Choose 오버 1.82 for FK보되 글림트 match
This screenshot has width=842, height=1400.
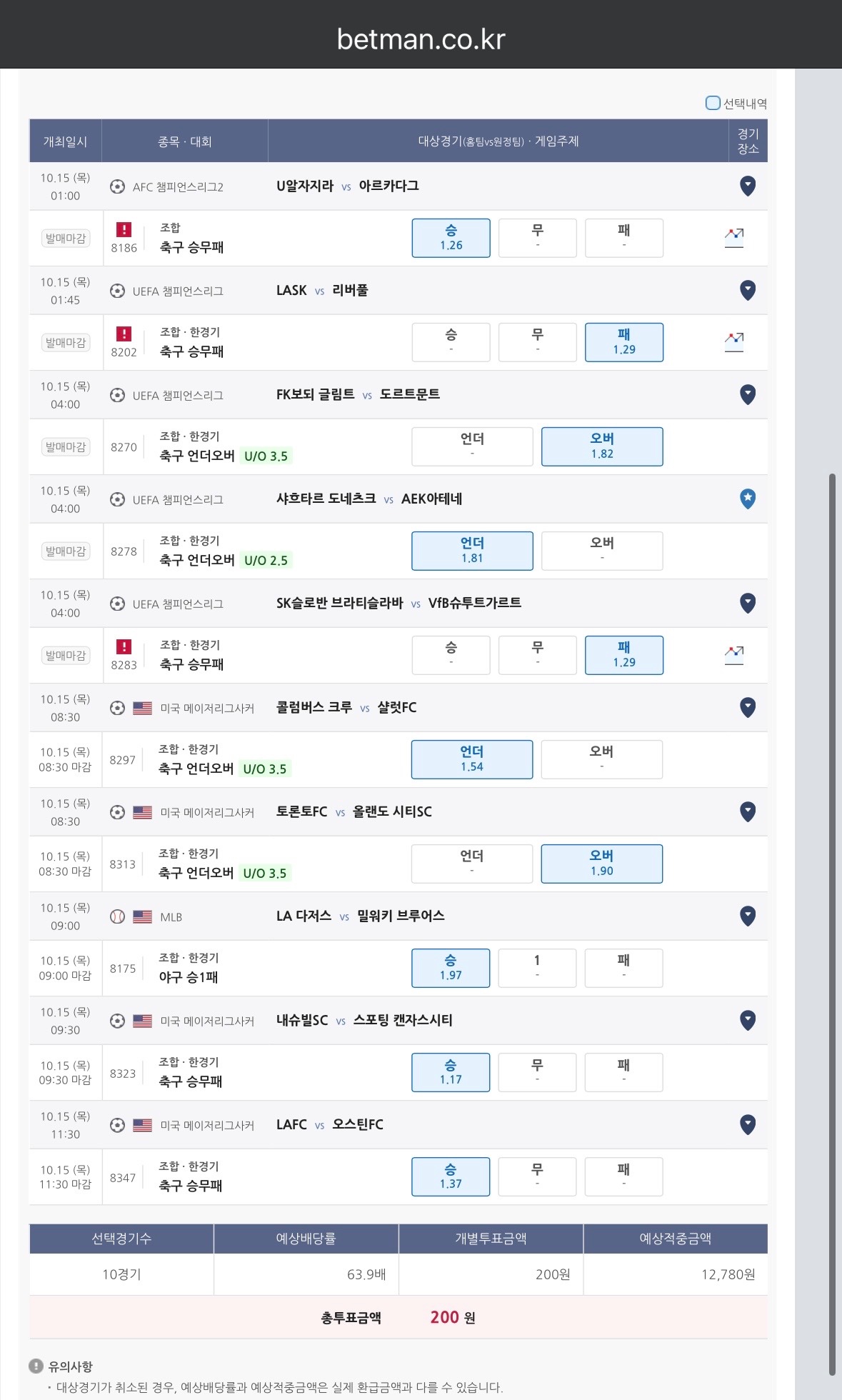(x=602, y=446)
